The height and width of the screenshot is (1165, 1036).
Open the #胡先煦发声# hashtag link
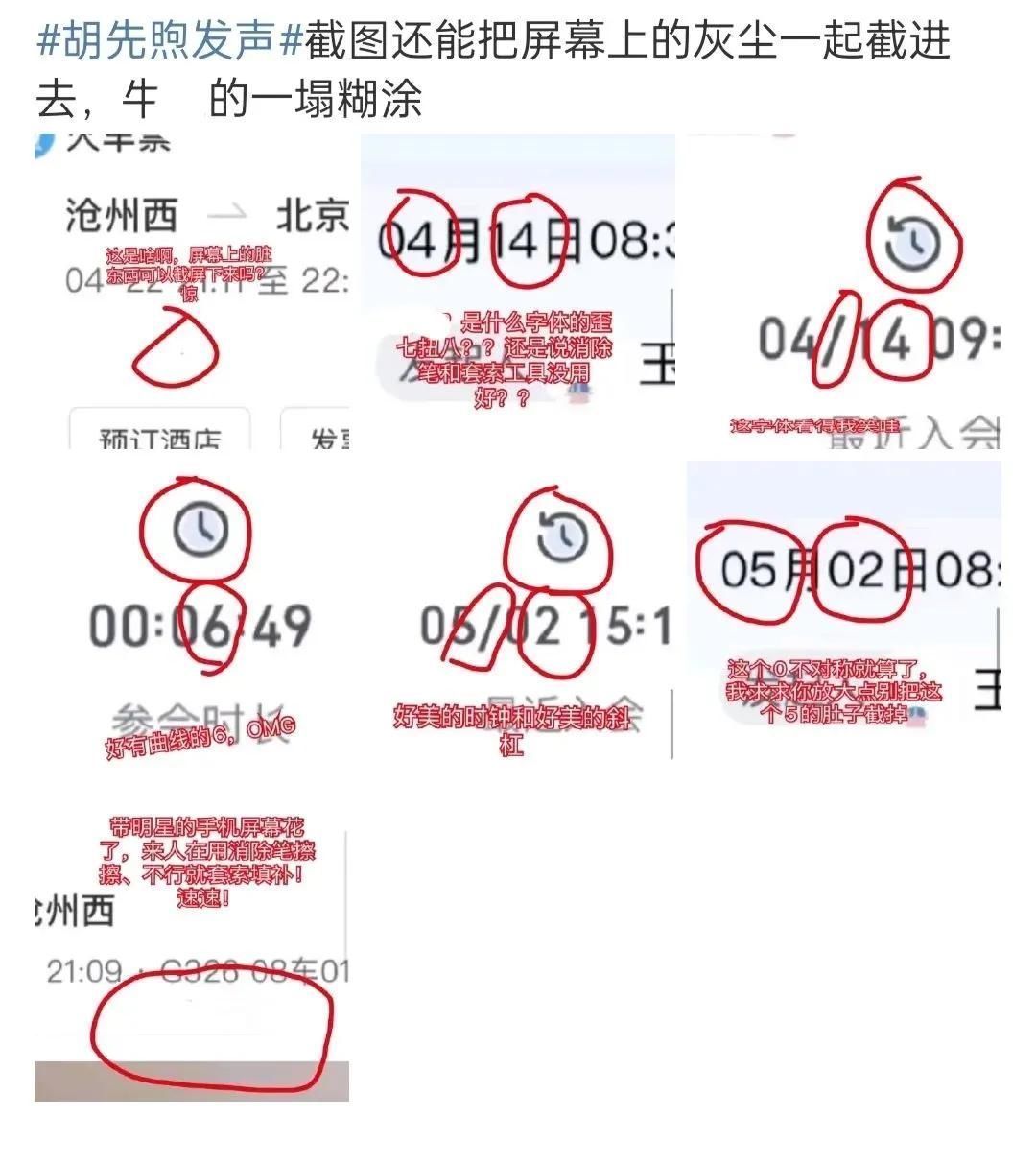point(170,43)
